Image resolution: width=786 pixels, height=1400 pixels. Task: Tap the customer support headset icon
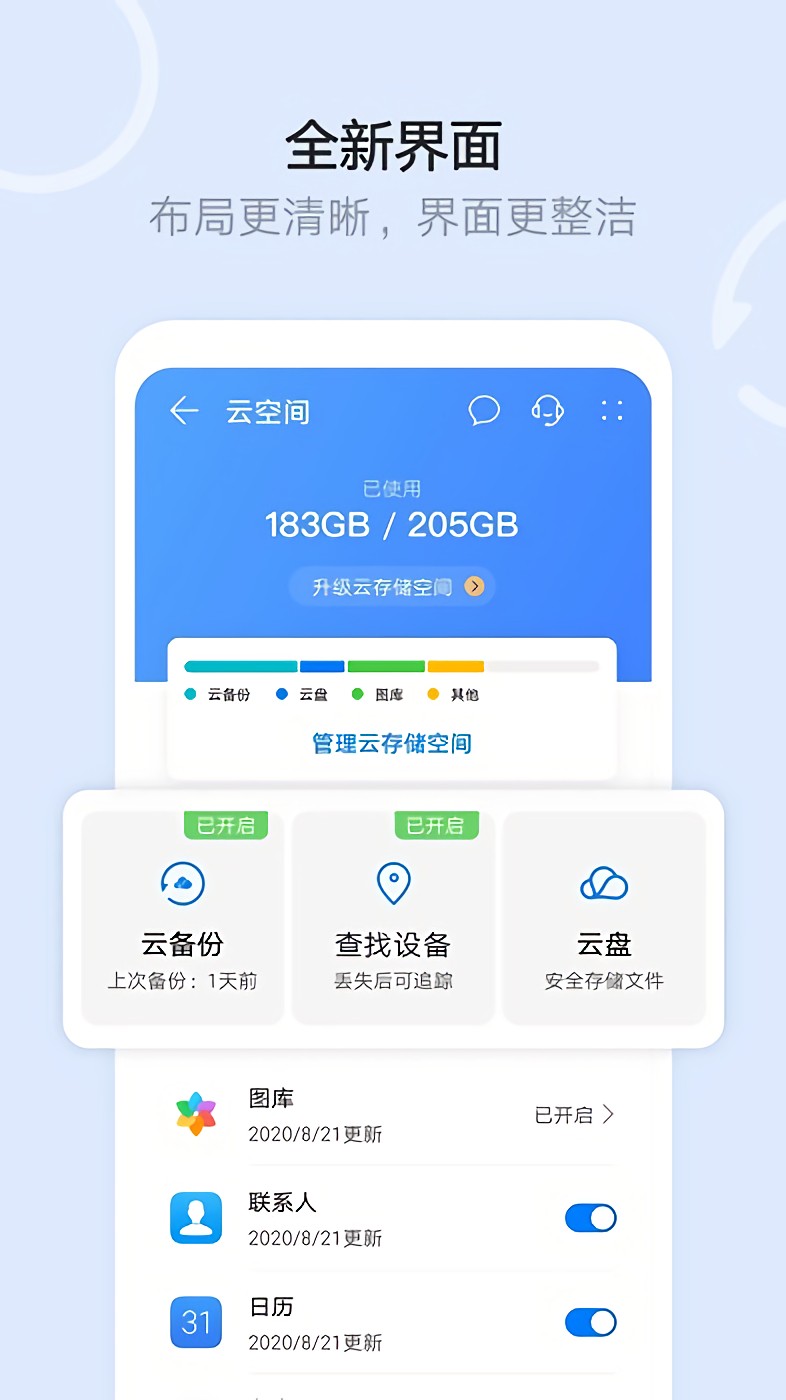(x=548, y=411)
